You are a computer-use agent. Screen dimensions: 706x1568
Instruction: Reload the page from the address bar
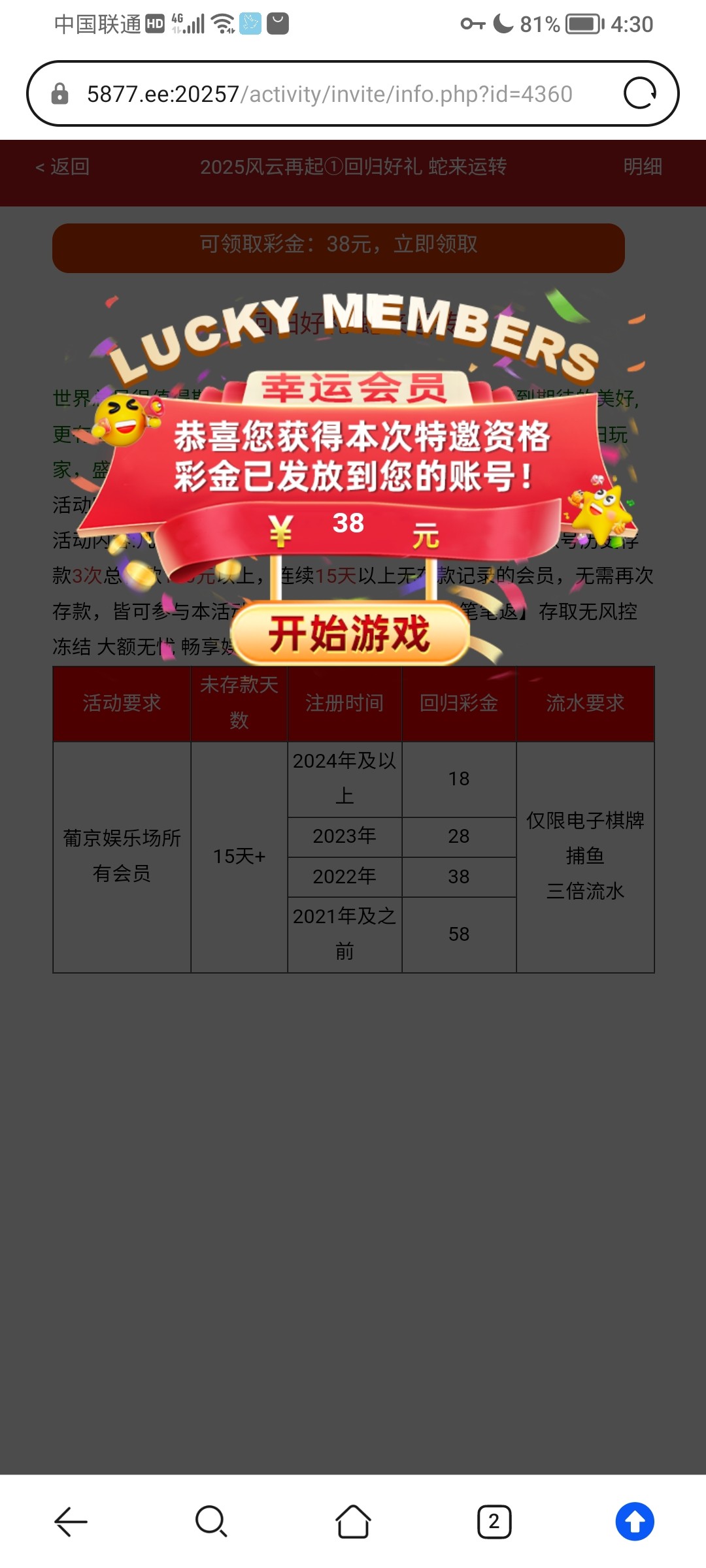click(x=639, y=93)
